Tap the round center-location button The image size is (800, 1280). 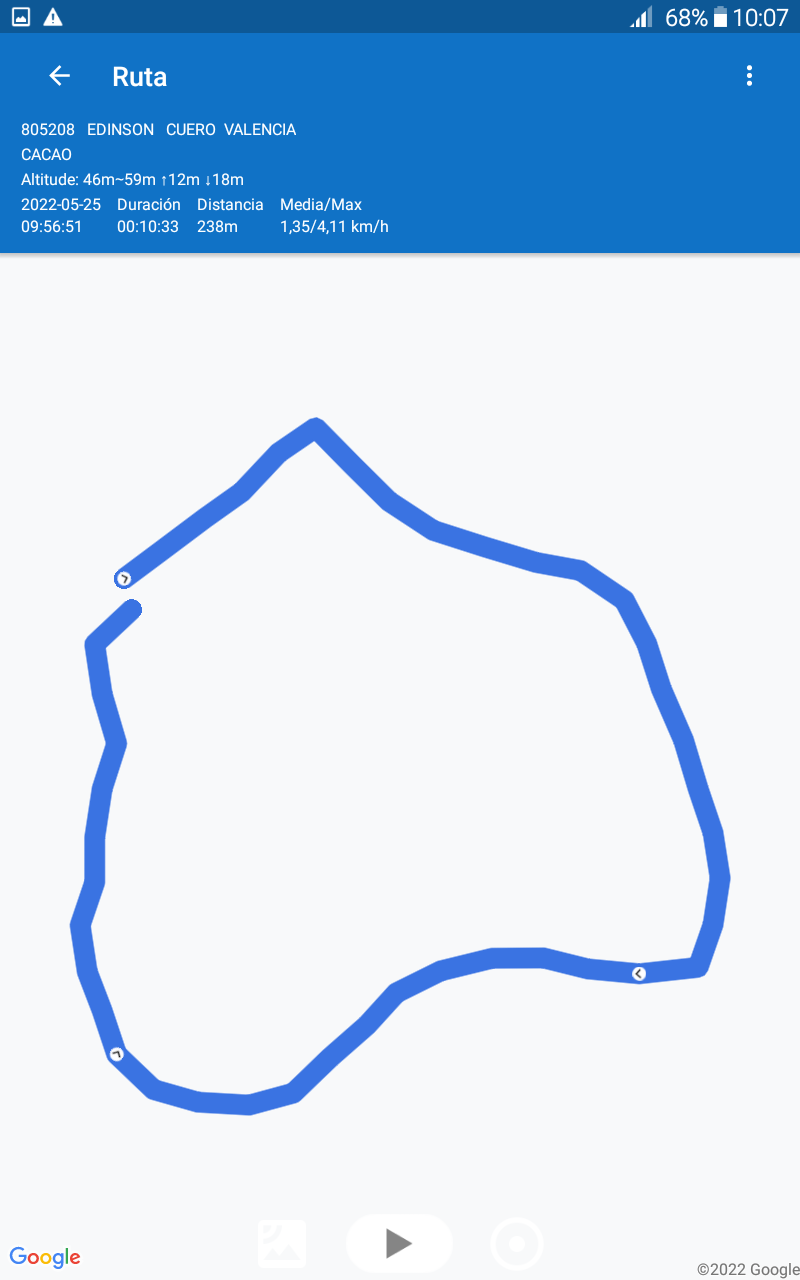click(517, 1244)
